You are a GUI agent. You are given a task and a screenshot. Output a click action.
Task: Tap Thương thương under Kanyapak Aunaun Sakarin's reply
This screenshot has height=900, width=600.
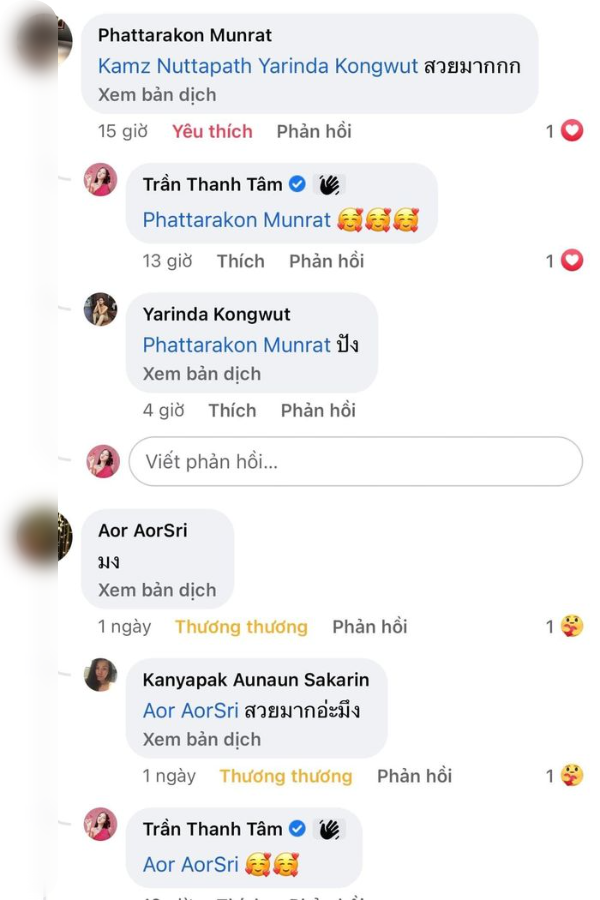point(286,776)
